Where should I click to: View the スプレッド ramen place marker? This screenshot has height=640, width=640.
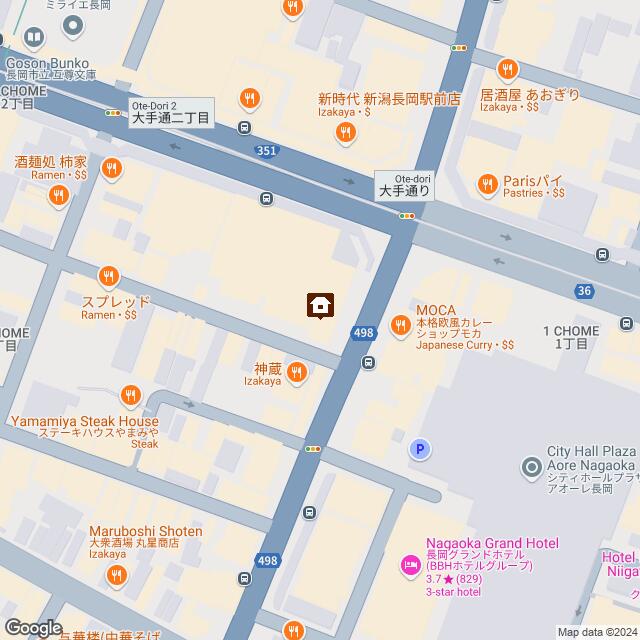109,277
